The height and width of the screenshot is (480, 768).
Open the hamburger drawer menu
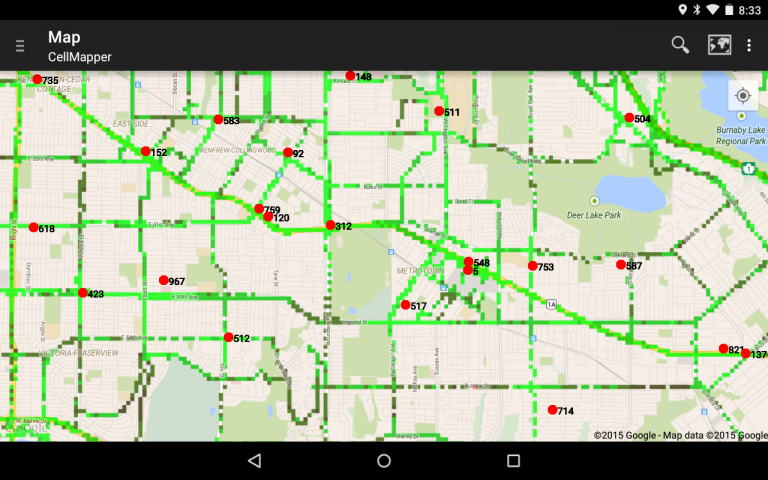(x=20, y=46)
